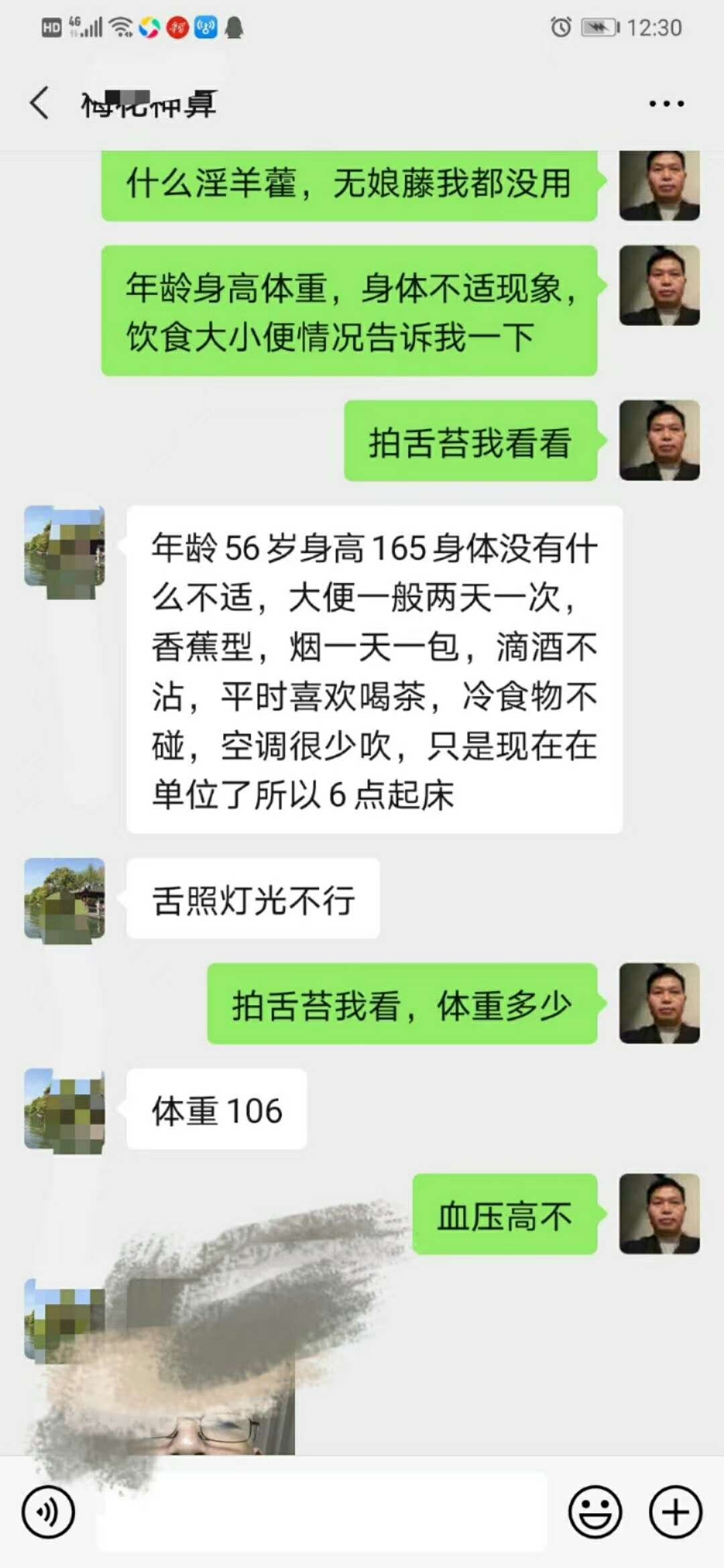The image size is (724, 1568).
Task: Tap the clock showing 12:30
Action: (x=654, y=27)
